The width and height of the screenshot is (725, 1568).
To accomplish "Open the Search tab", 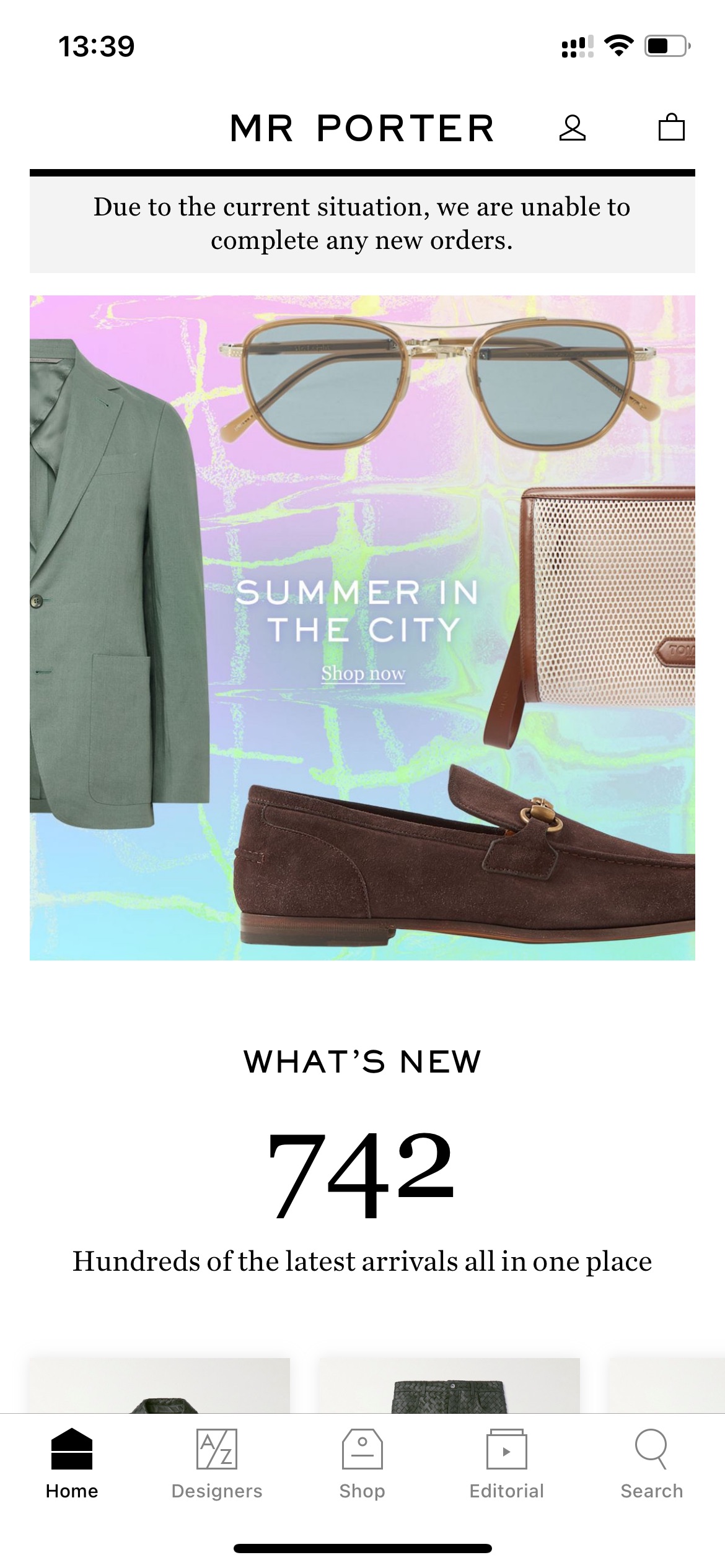I will click(652, 1464).
